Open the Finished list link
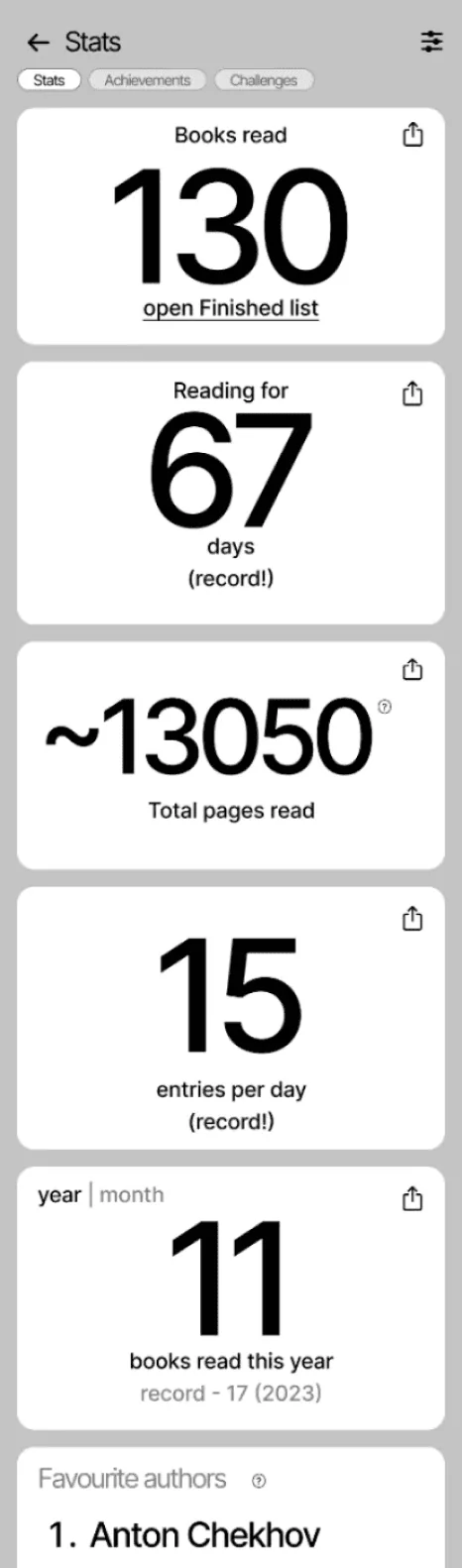 coord(231,308)
